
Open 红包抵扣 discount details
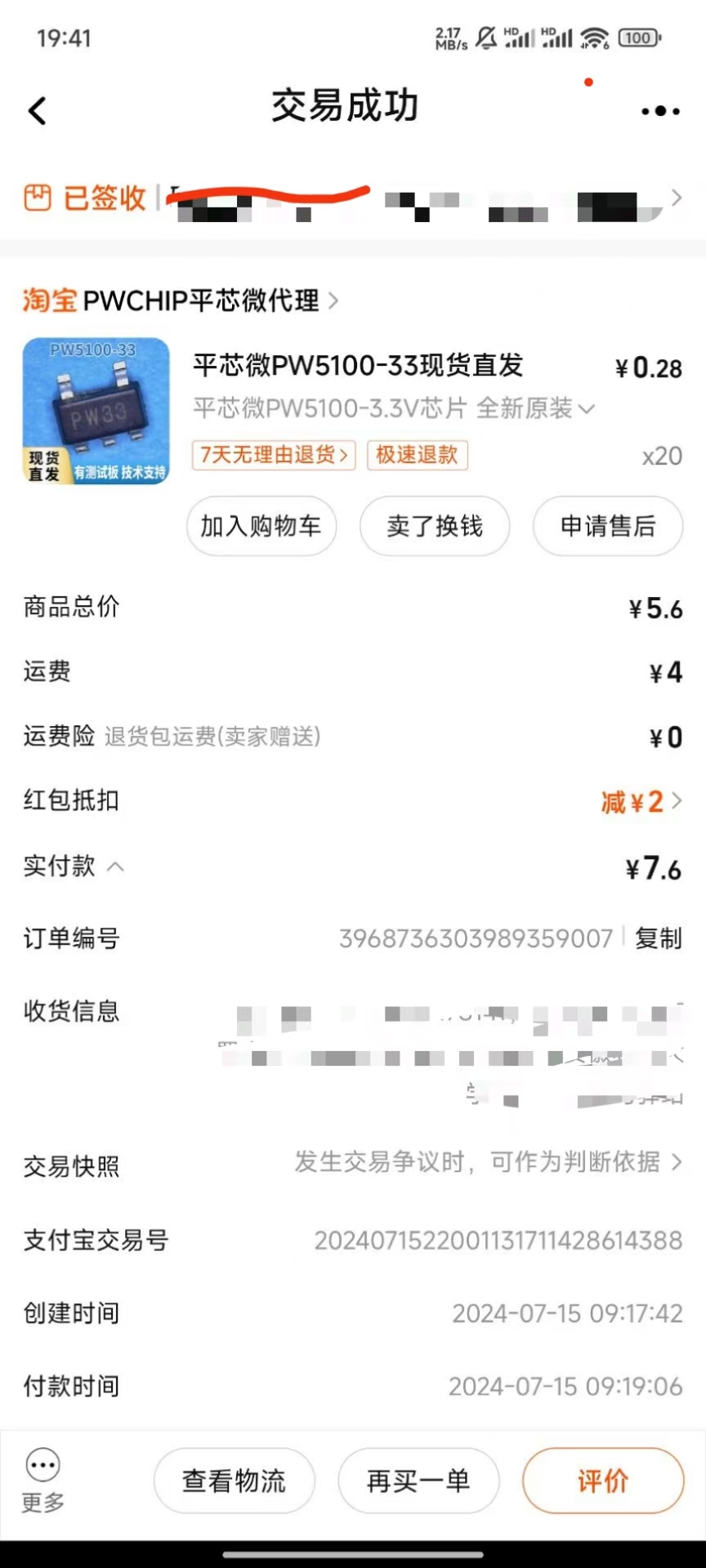click(x=353, y=801)
